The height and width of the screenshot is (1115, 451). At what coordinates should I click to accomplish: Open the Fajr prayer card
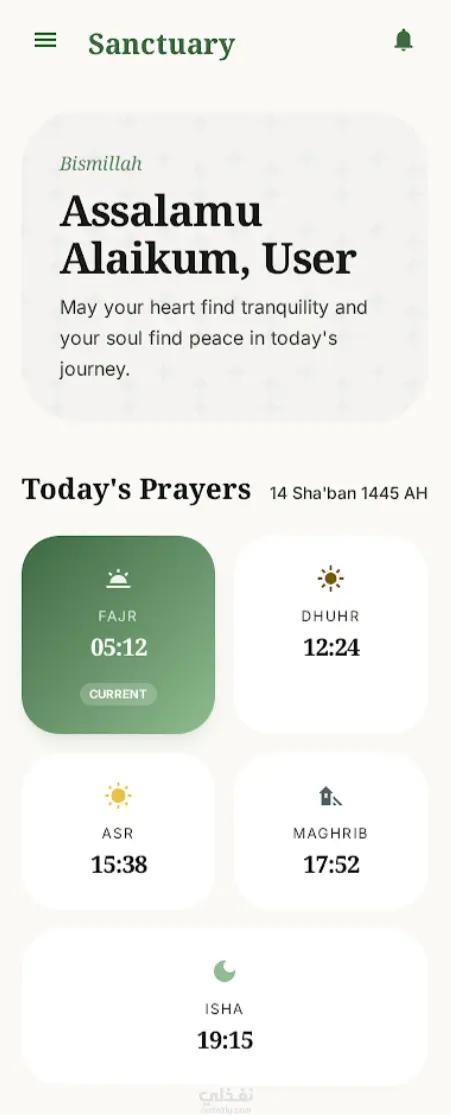pos(118,634)
